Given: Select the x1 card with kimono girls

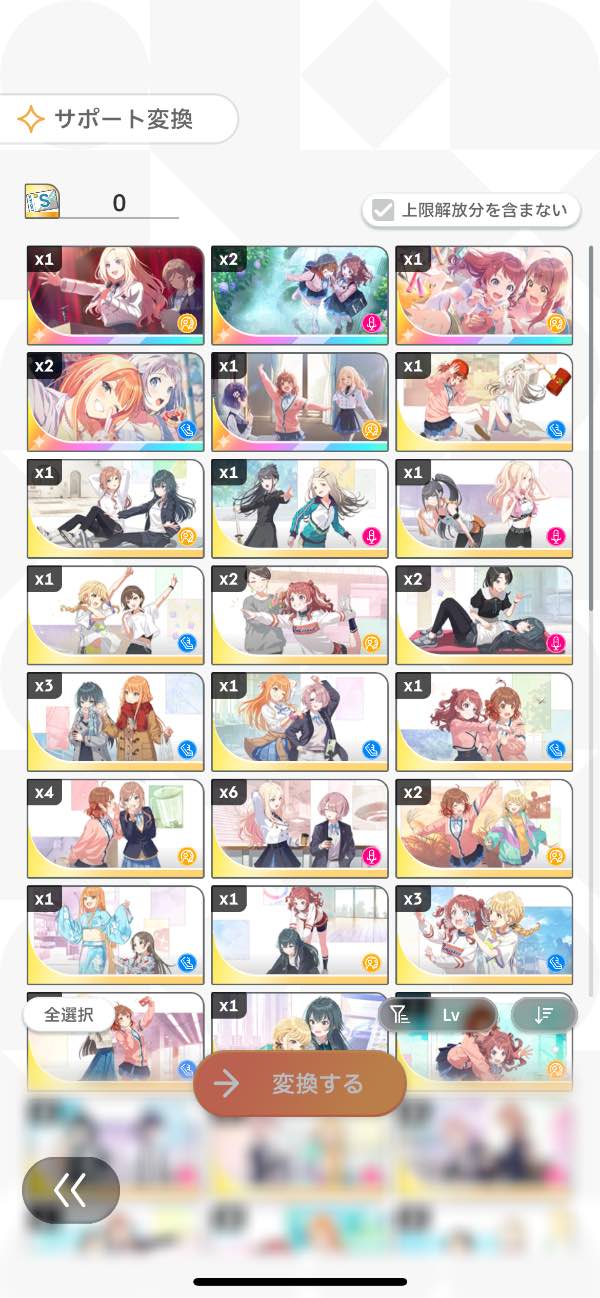Looking at the screenshot, I should click(116, 930).
